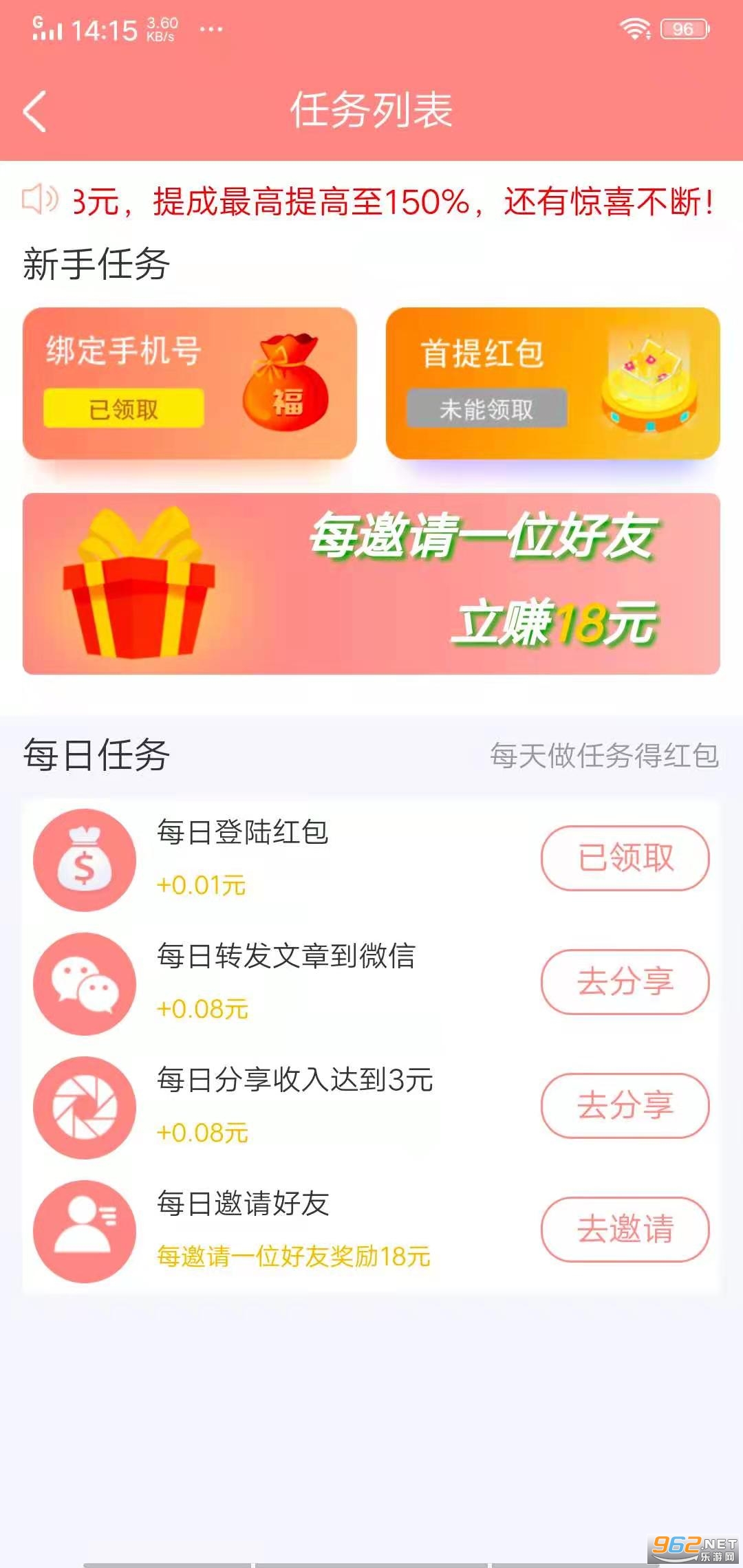
Task: Open the 首提红包 task card
Action: coord(552,382)
